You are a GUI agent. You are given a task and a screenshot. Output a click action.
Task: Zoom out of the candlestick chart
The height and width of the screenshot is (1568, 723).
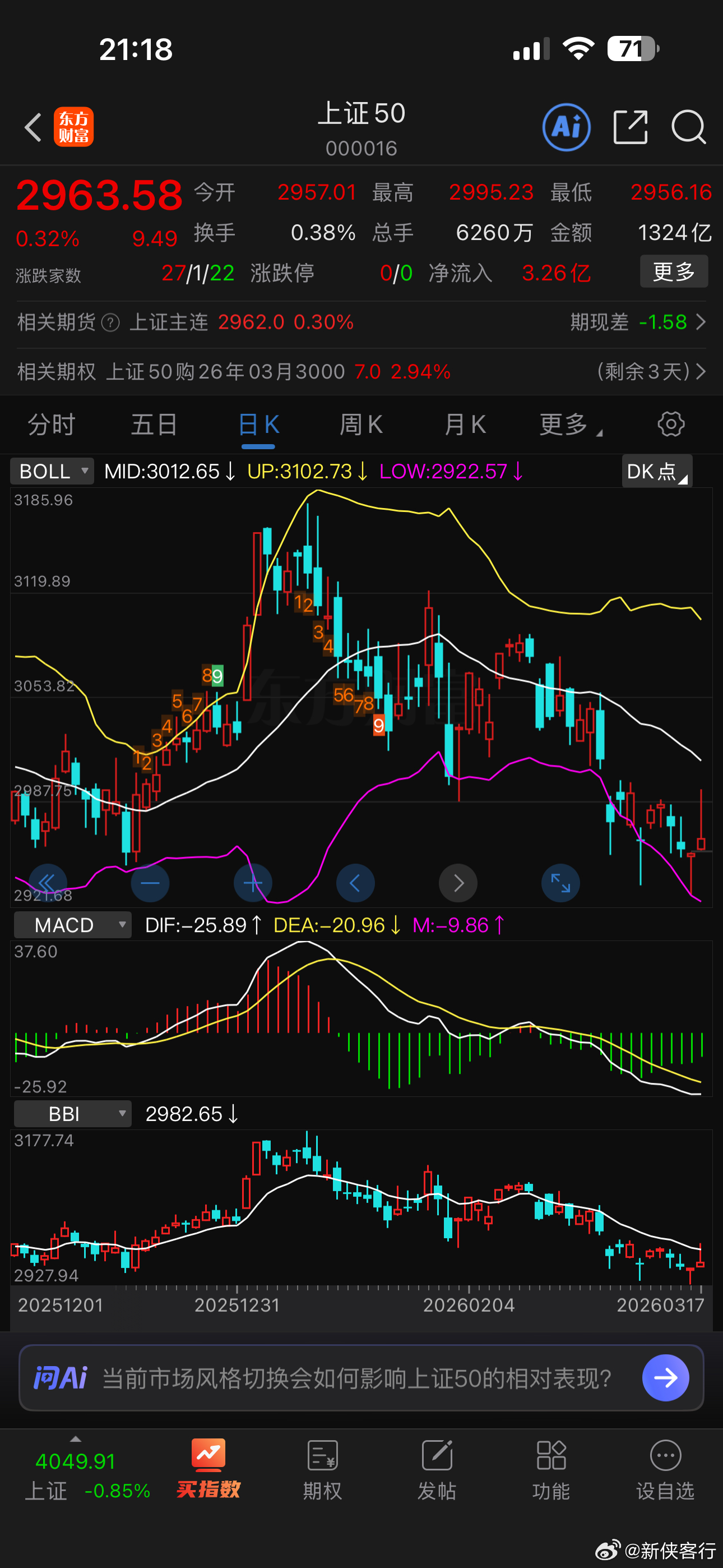coord(150,883)
